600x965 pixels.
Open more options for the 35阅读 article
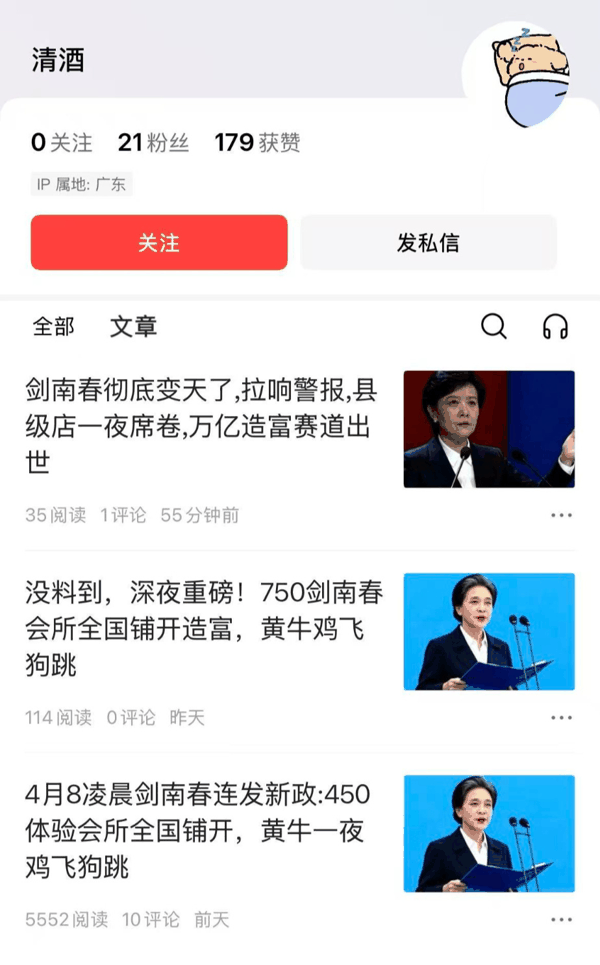click(x=561, y=515)
